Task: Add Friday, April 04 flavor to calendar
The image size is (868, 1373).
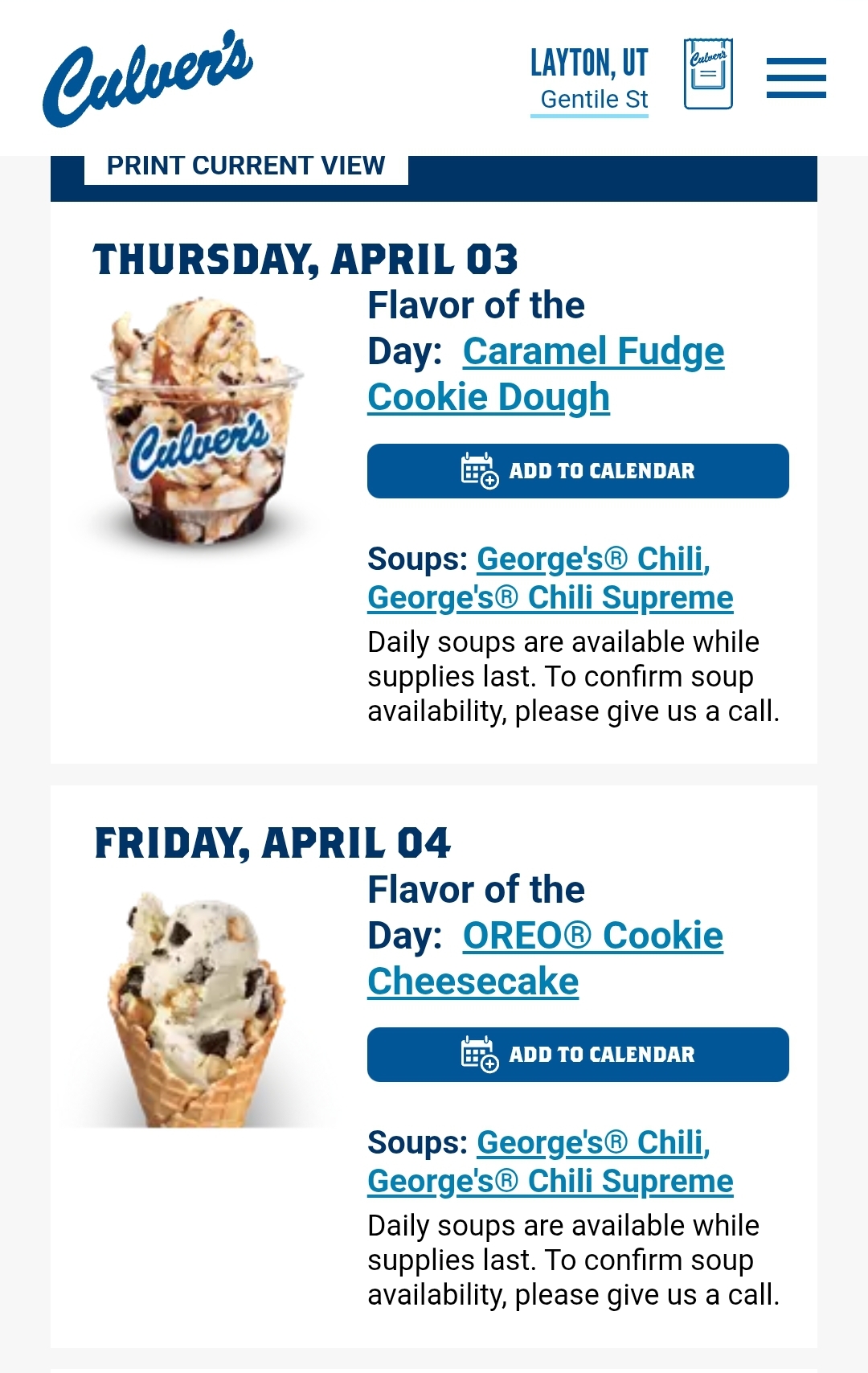Action: point(578,1055)
